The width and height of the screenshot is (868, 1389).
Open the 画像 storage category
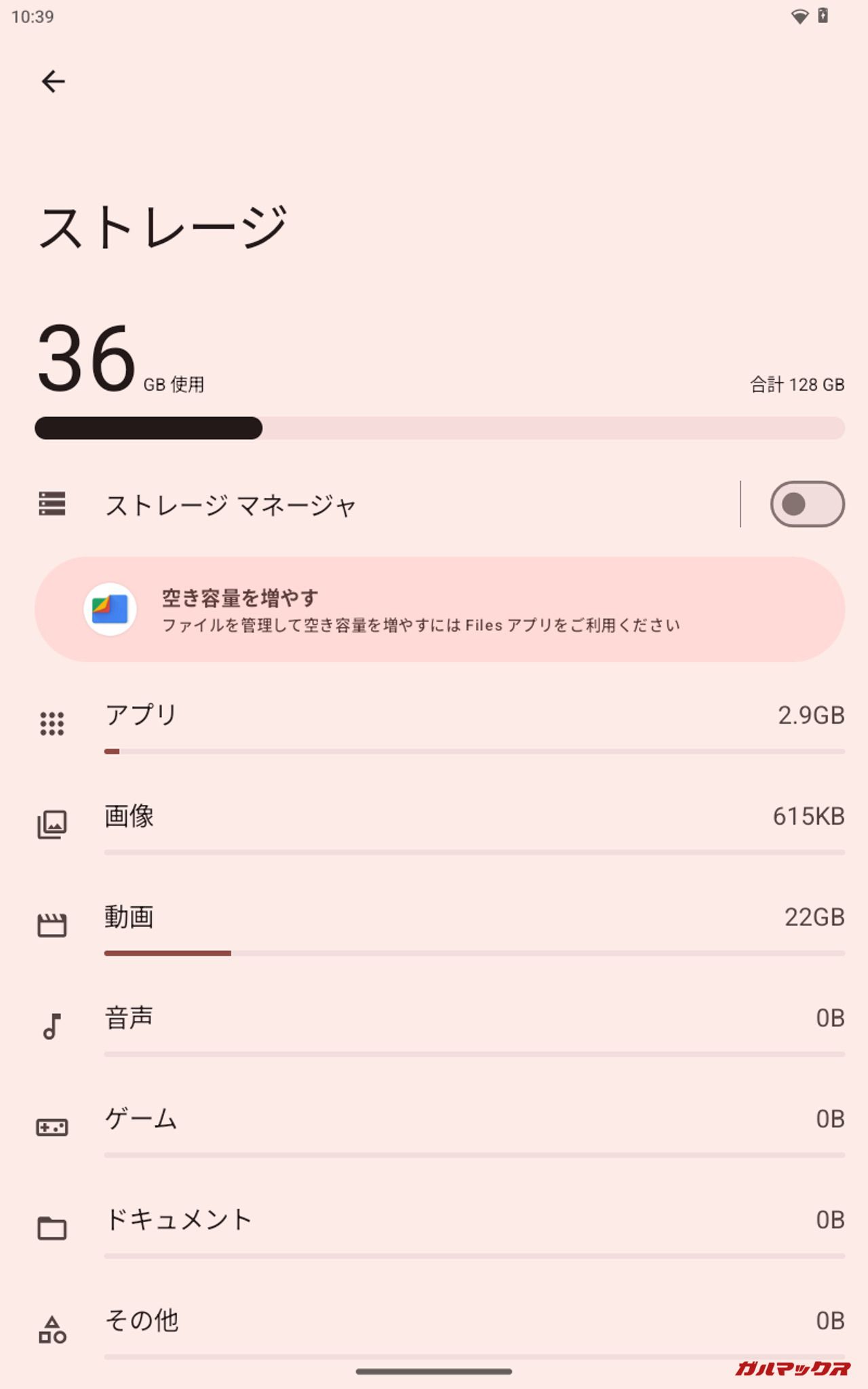click(439, 823)
